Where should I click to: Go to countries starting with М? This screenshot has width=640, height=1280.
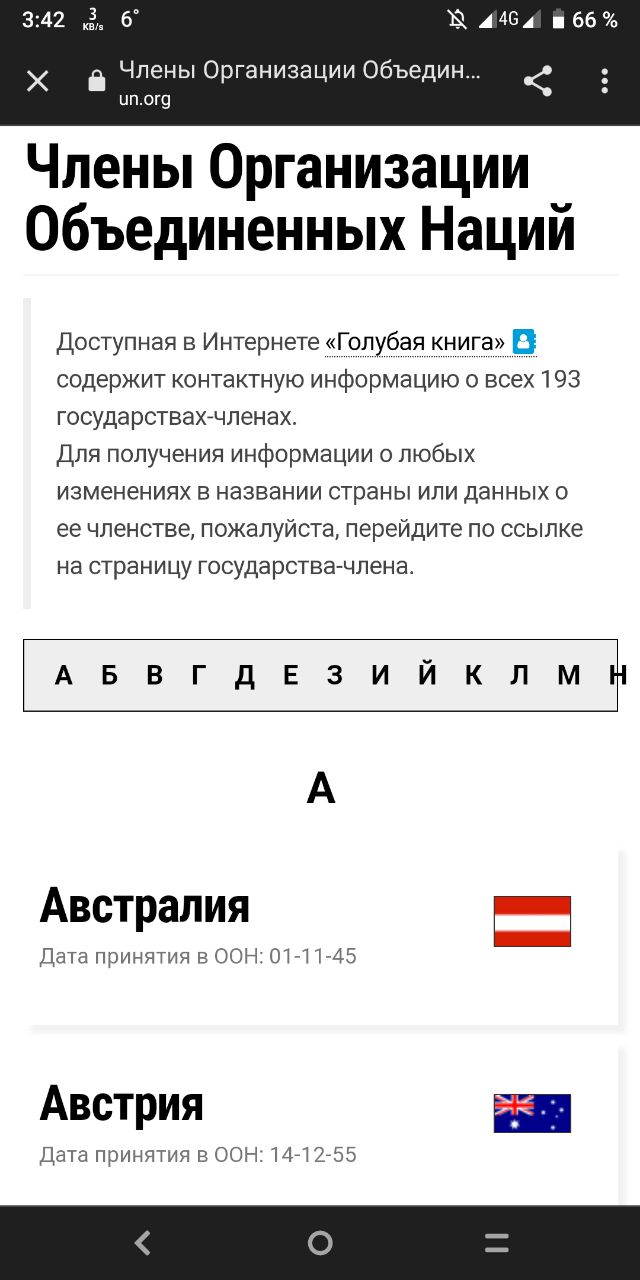568,676
